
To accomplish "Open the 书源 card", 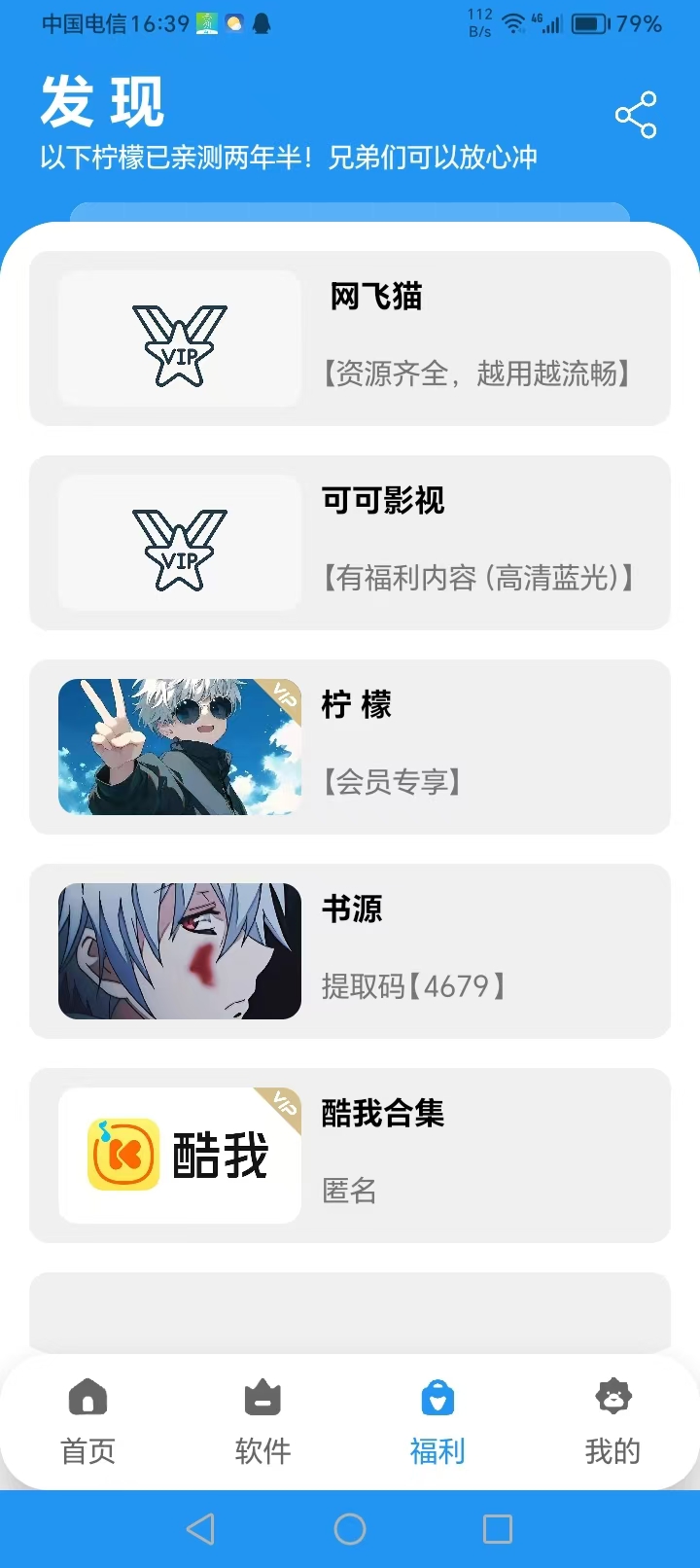I will [x=350, y=951].
